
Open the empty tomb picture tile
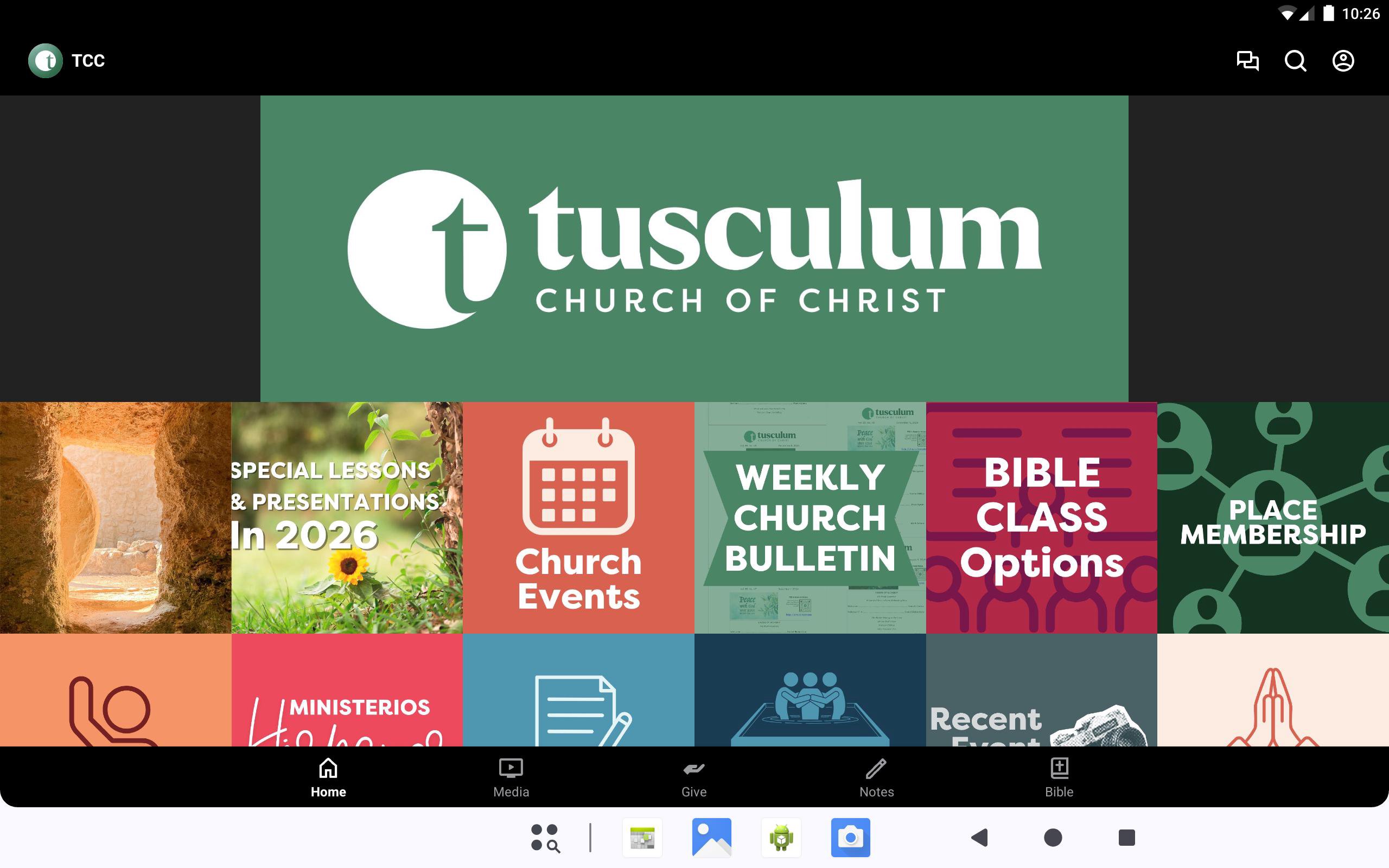coord(116,517)
